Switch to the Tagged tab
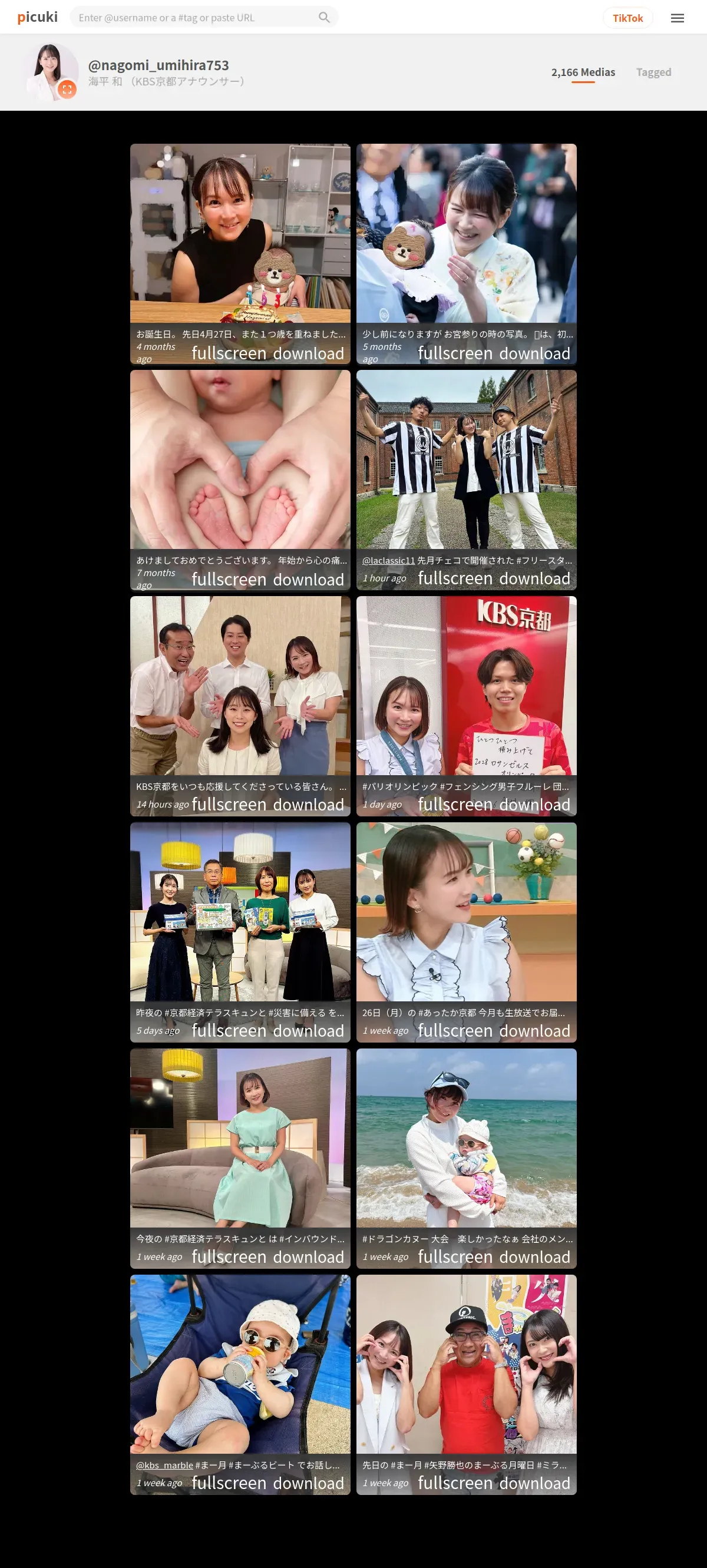 (x=653, y=72)
